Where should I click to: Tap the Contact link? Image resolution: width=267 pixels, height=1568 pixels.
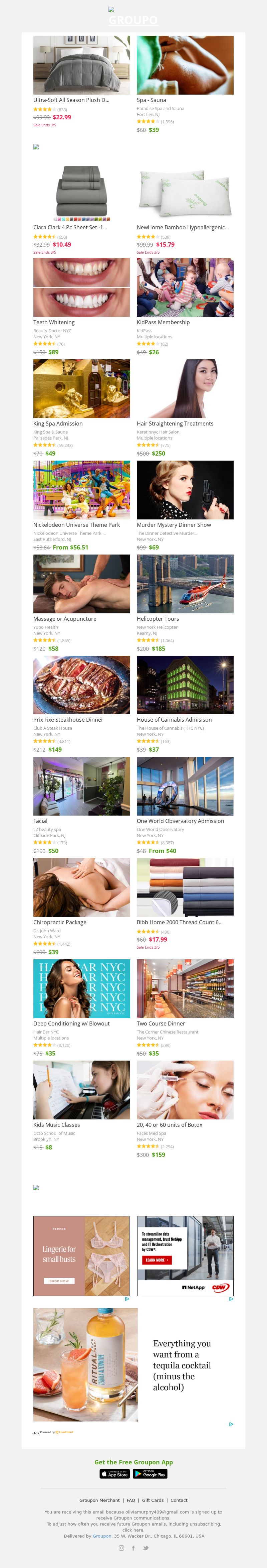click(x=179, y=1500)
